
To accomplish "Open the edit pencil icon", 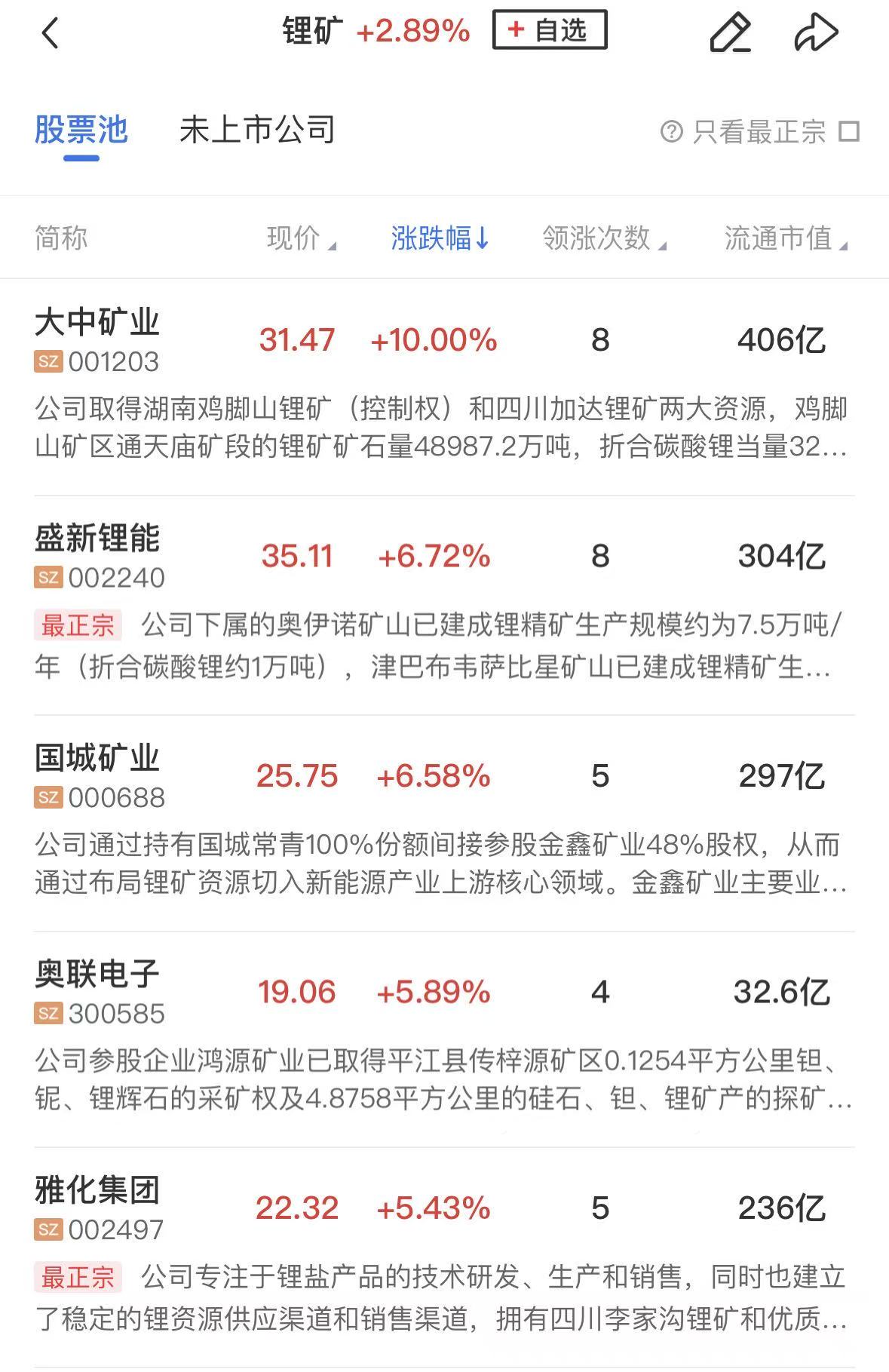I will [730, 33].
